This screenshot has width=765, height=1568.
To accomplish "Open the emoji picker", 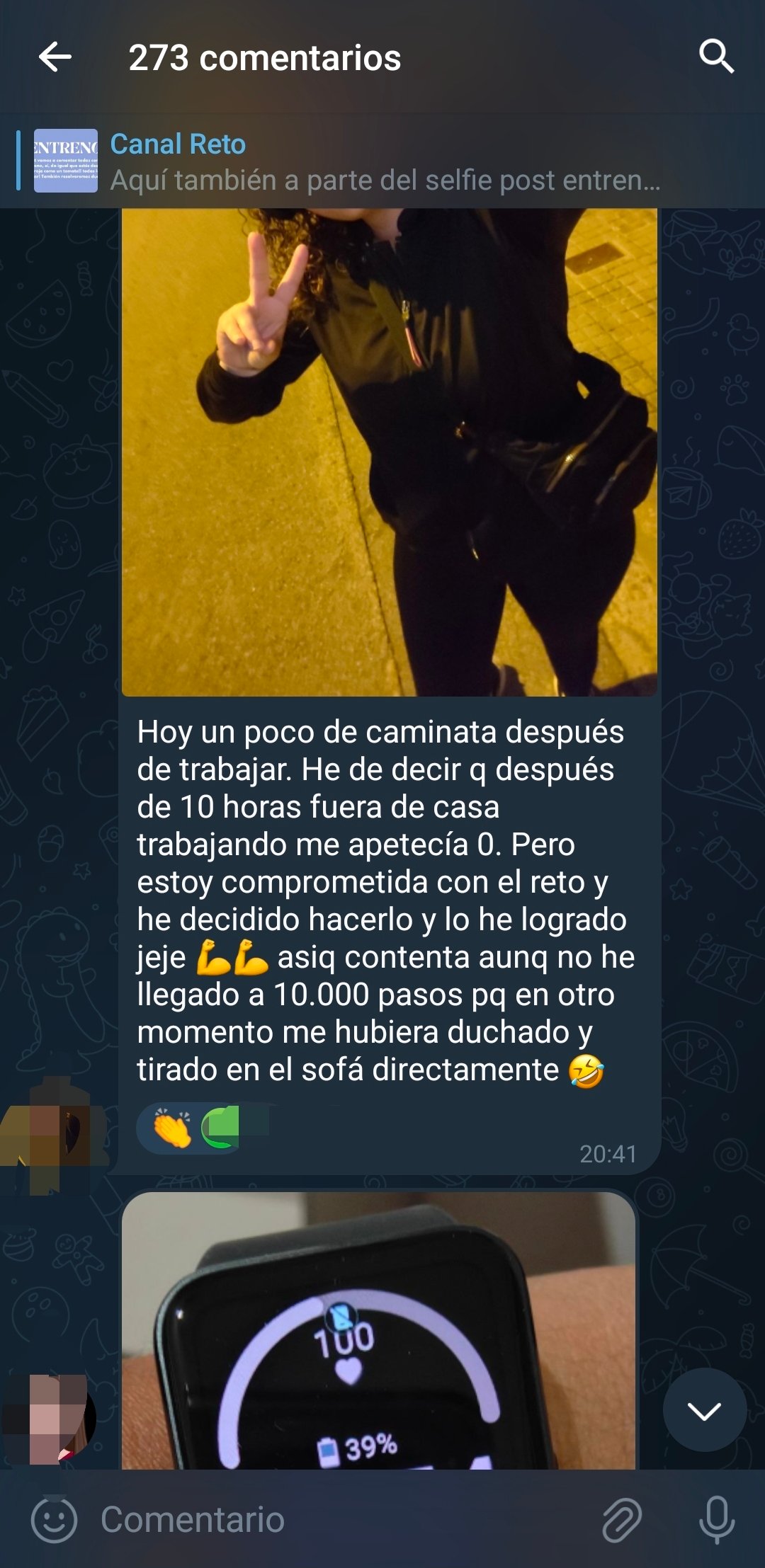I will point(54,1520).
